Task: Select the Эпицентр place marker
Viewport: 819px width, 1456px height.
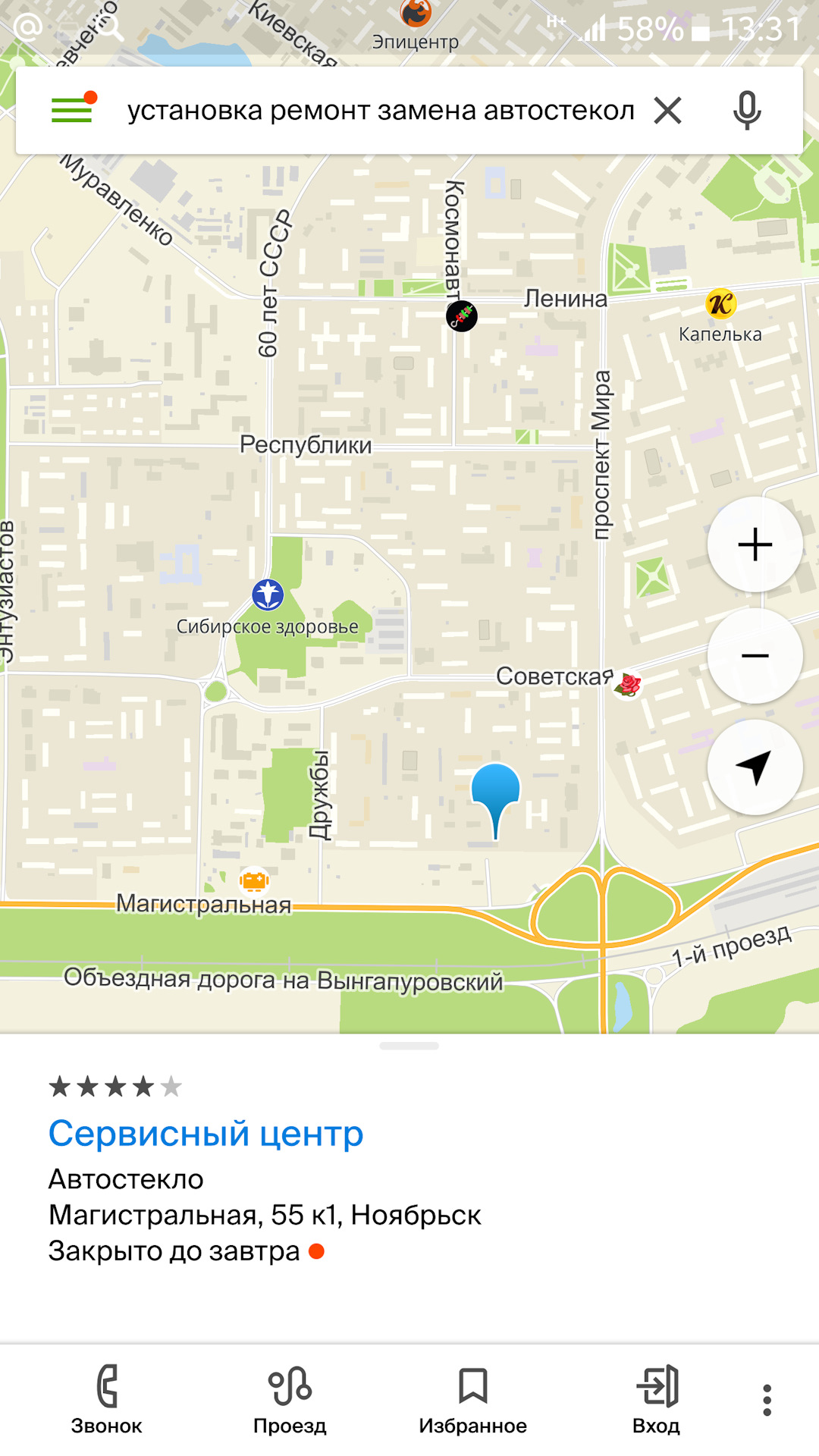Action: pos(416,14)
